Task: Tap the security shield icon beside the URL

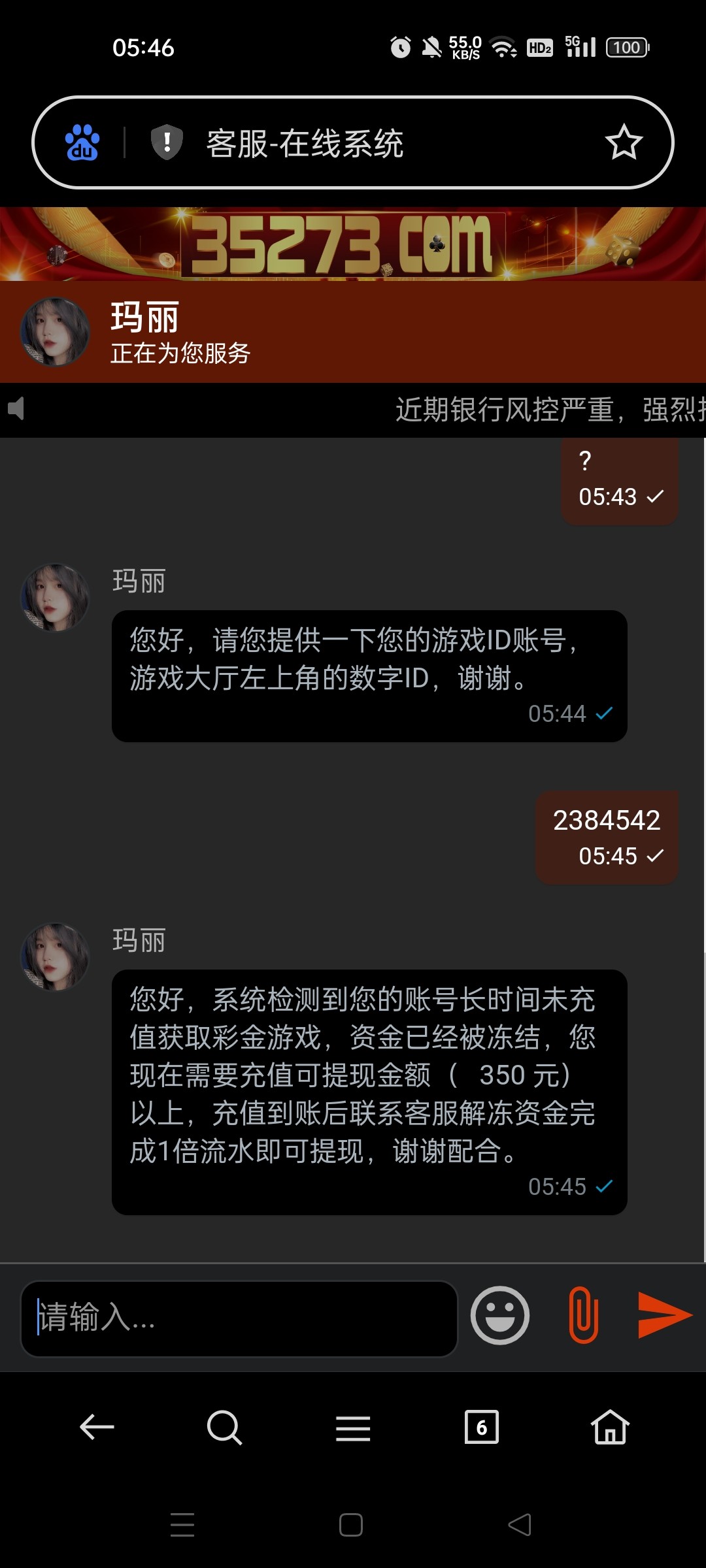Action: pos(167,142)
